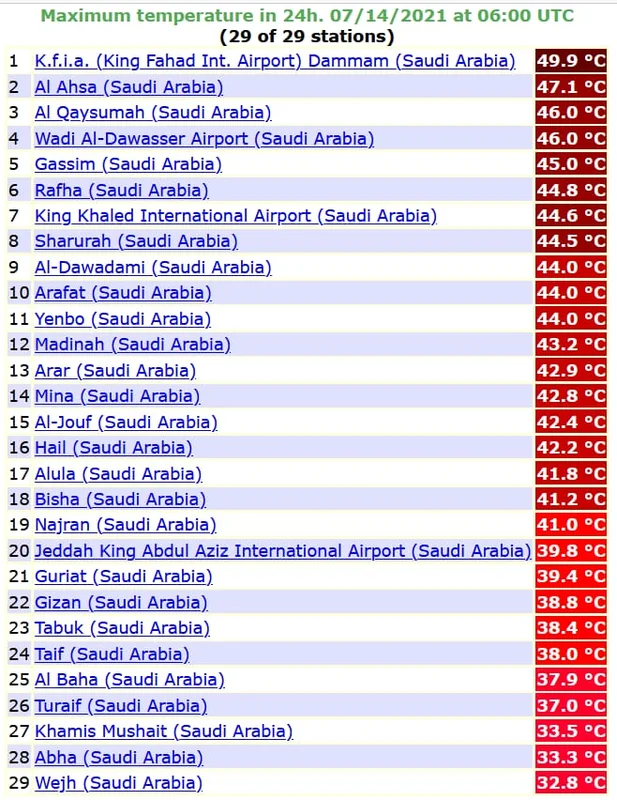Open Jeddah King Abdul Aziz Airport link
Viewport: 617px width, 800px height.
[282, 551]
